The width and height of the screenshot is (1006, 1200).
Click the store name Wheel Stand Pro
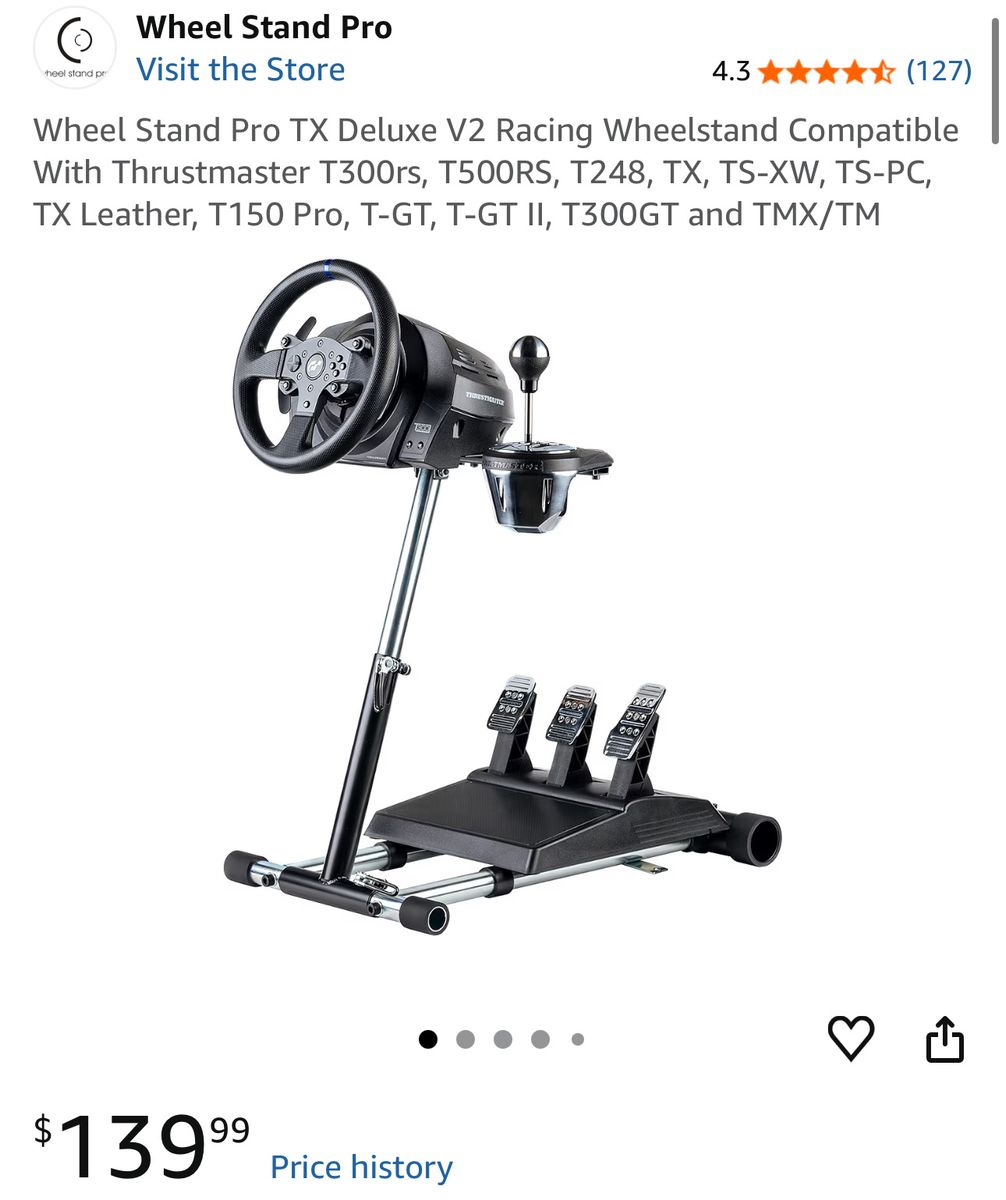[x=264, y=27]
